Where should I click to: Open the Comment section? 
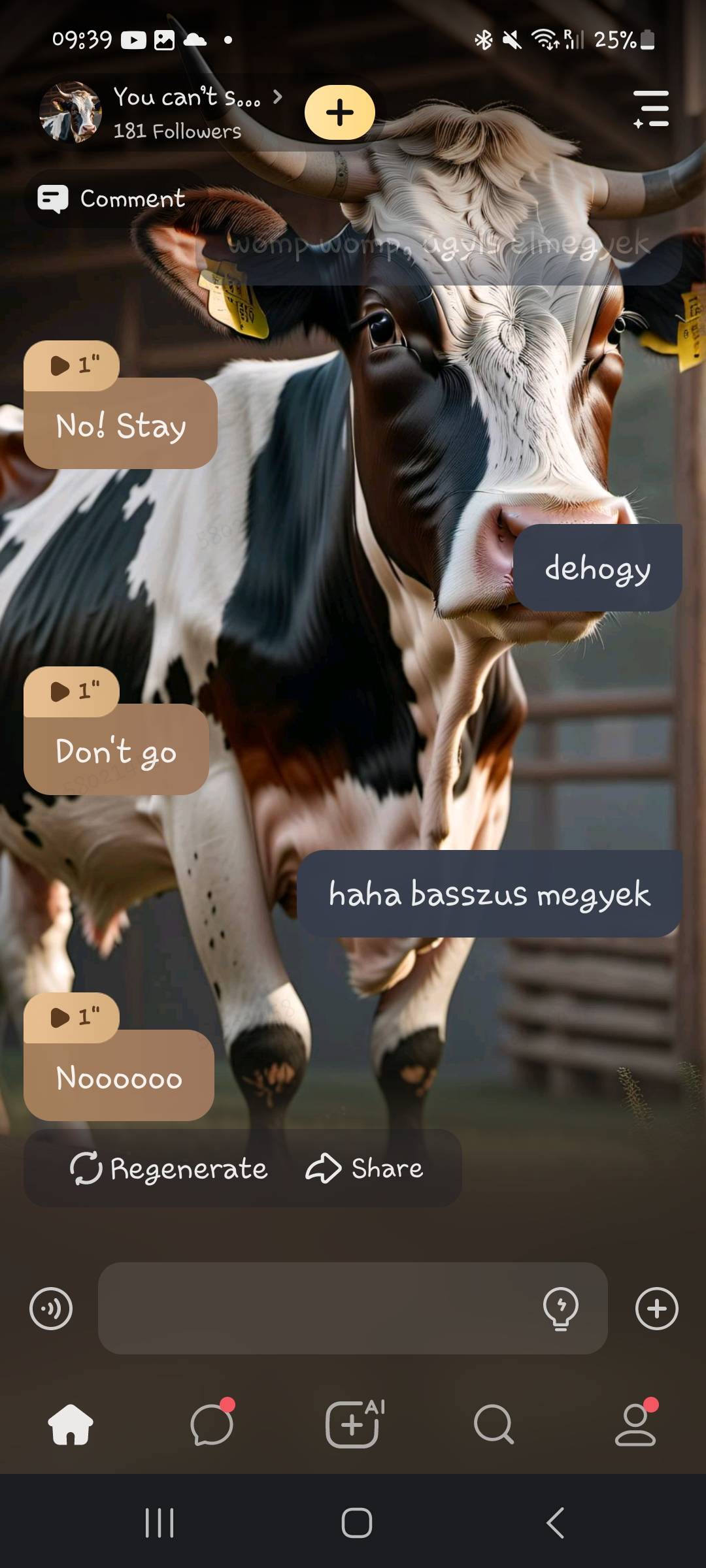112,199
